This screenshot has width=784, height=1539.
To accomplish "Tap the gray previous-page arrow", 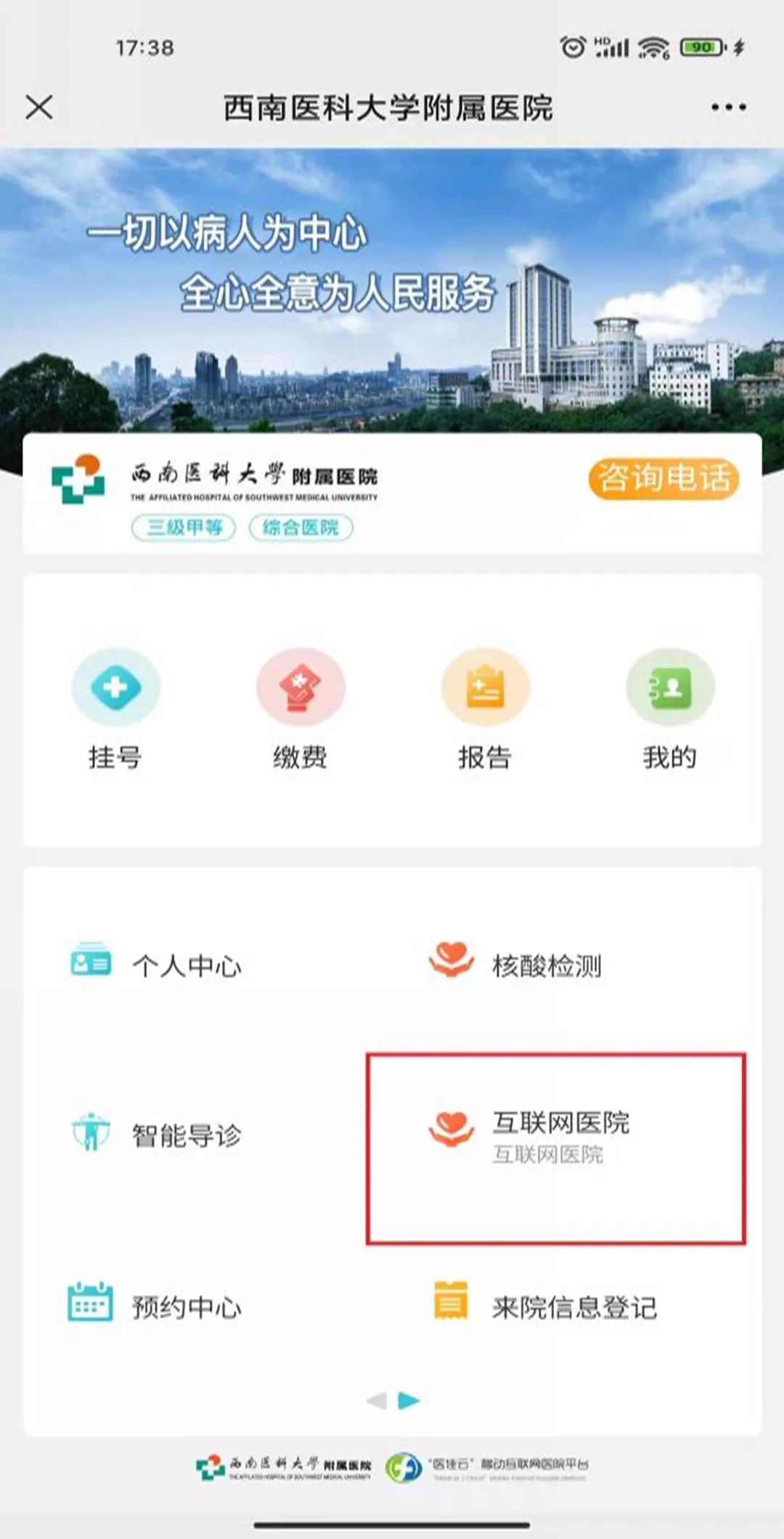I will (x=377, y=1400).
